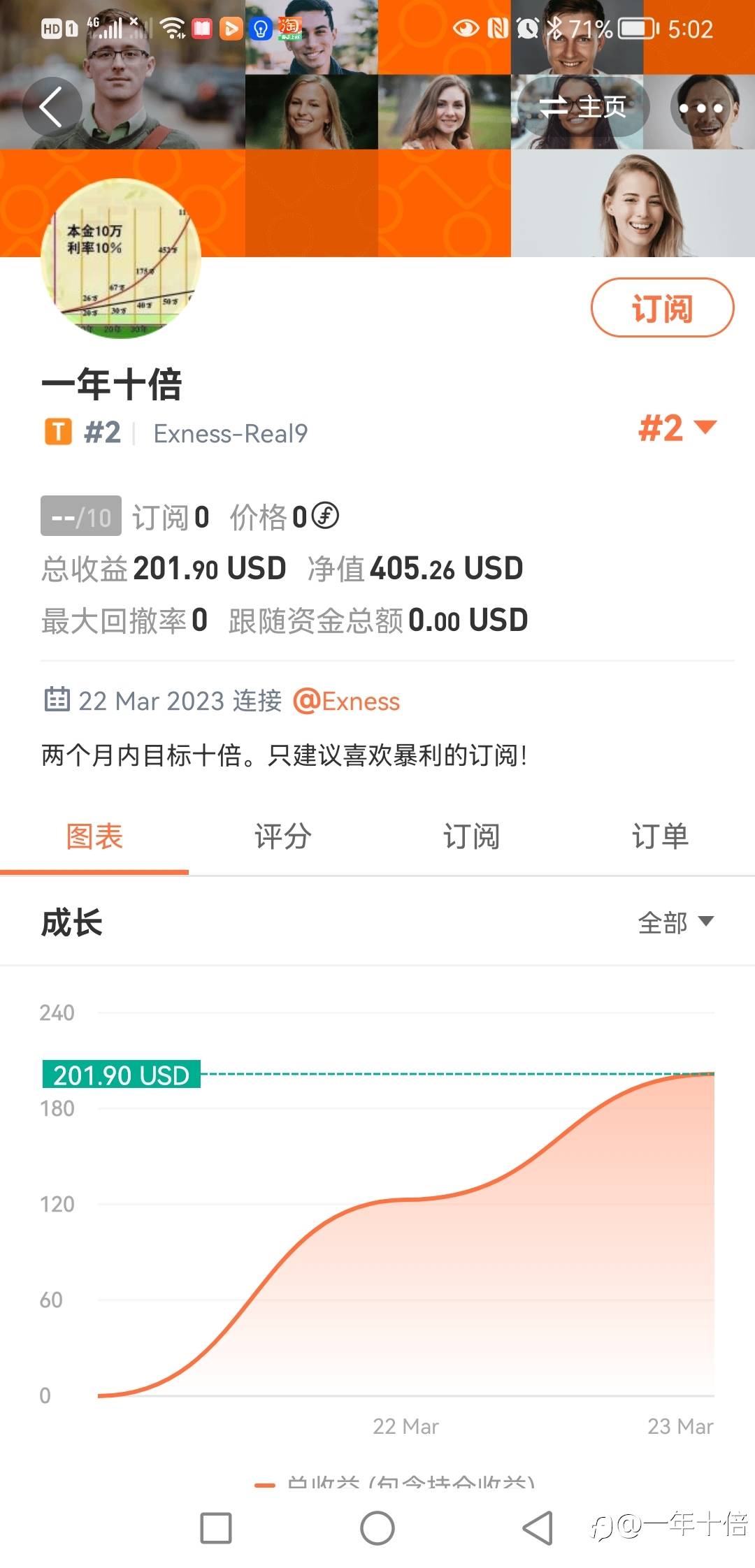755x1568 pixels.
Task: Open the 全部 time range dropdown
Action: pos(676,922)
